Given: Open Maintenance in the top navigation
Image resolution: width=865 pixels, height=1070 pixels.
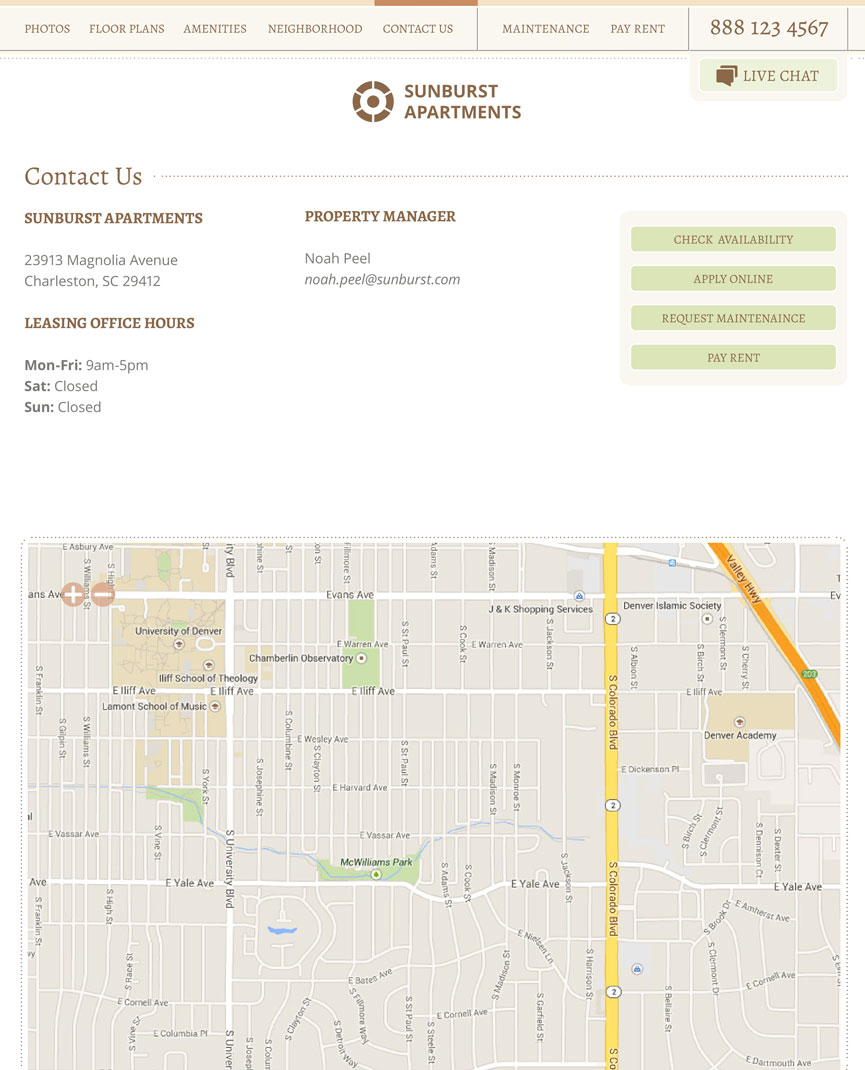Looking at the screenshot, I should point(546,29).
